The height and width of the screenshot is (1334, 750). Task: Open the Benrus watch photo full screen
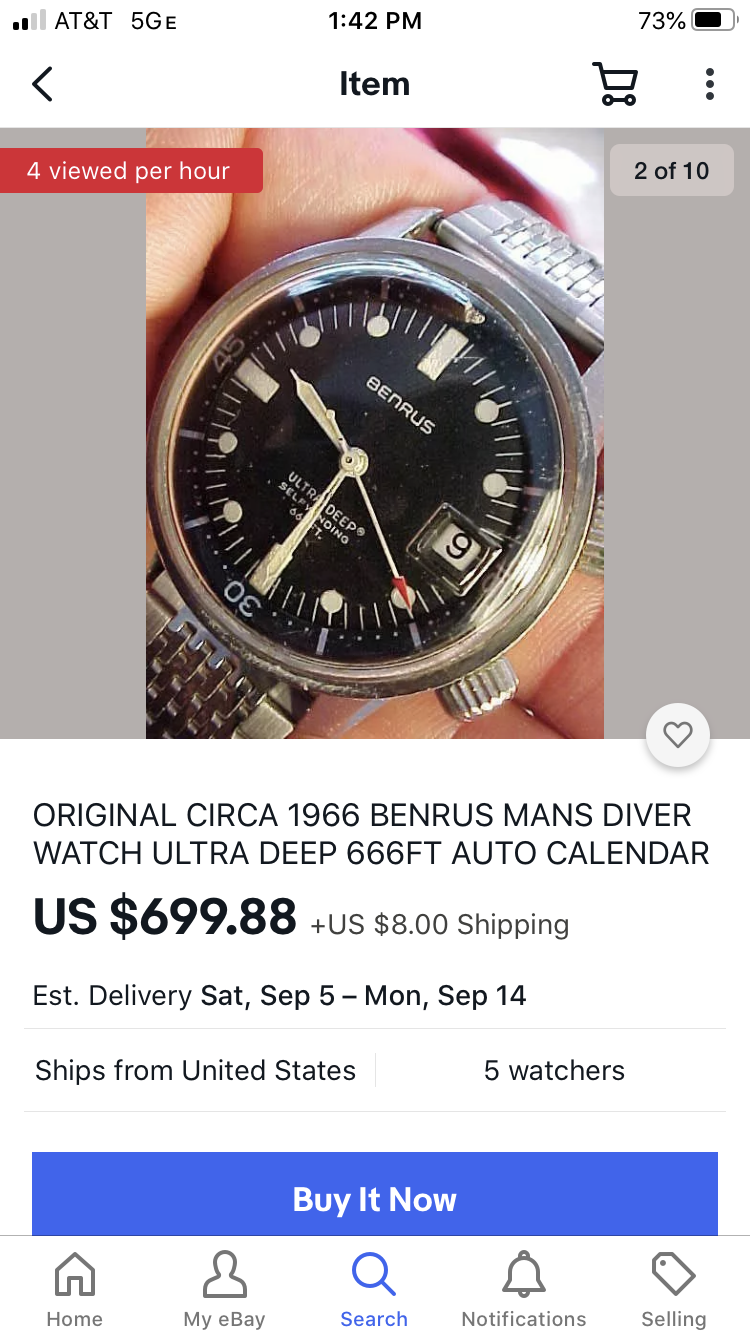(x=375, y=433)
